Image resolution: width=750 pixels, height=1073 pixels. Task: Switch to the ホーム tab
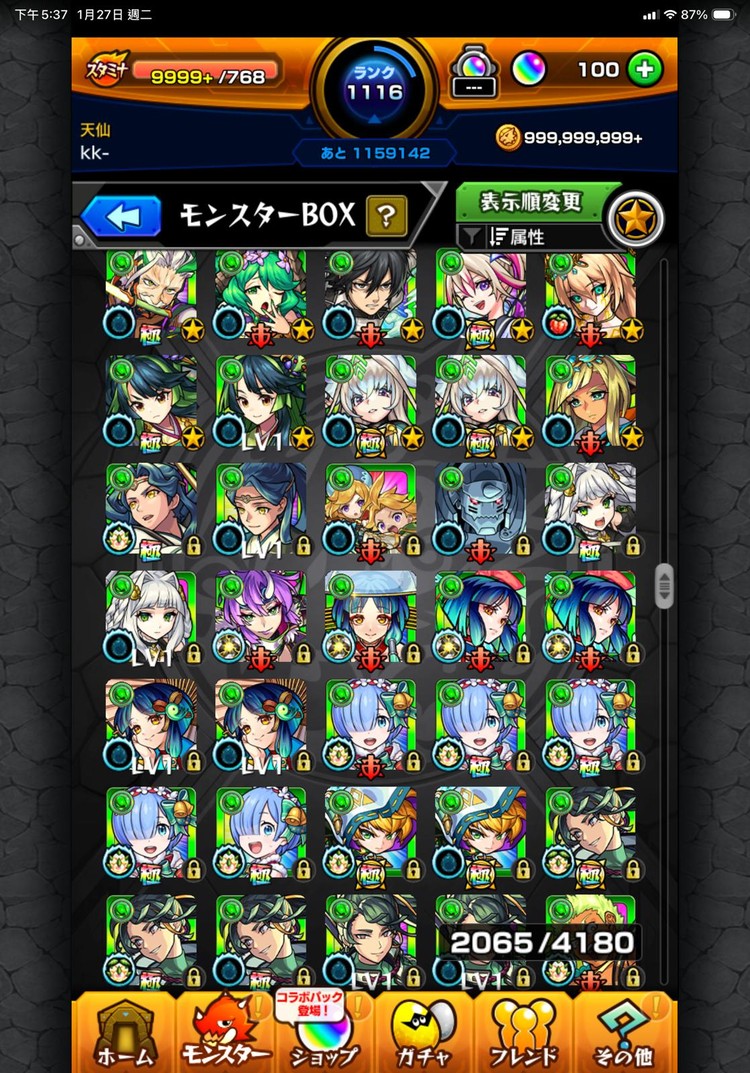(x=124, y=1034)
